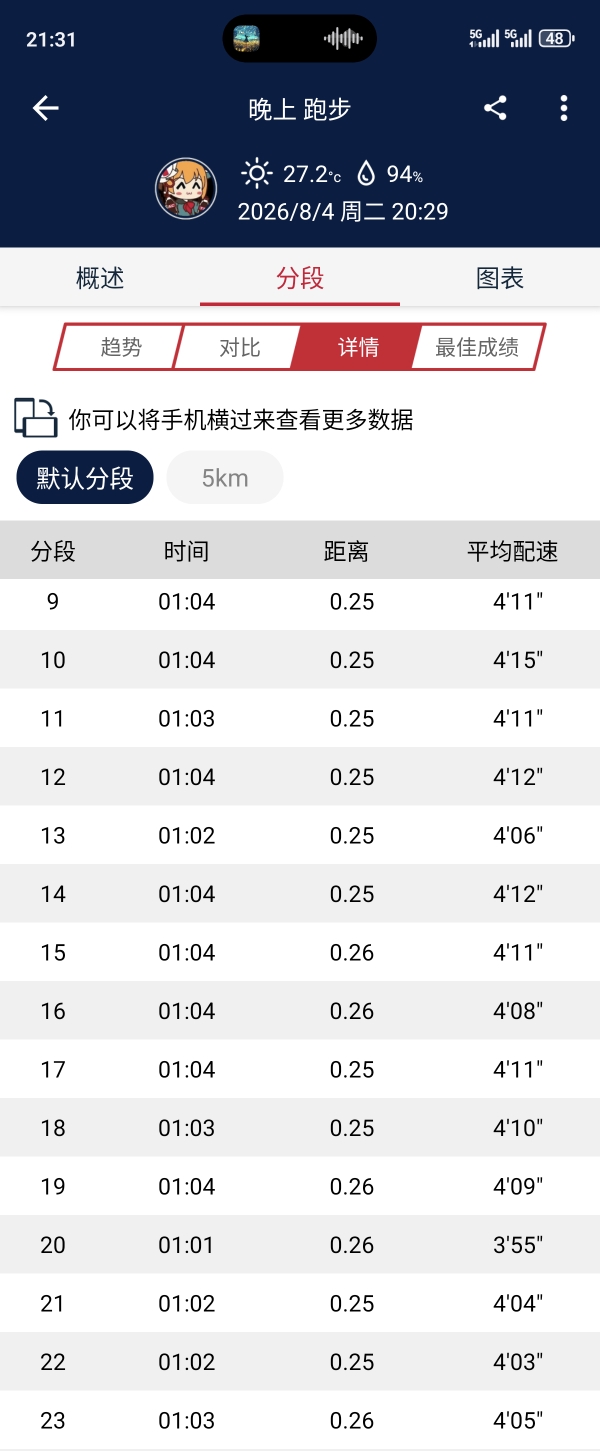Select the 趋势 segment view
Image resolution: width=600 pixels, height=1451 pixels.
click(121, 347)
